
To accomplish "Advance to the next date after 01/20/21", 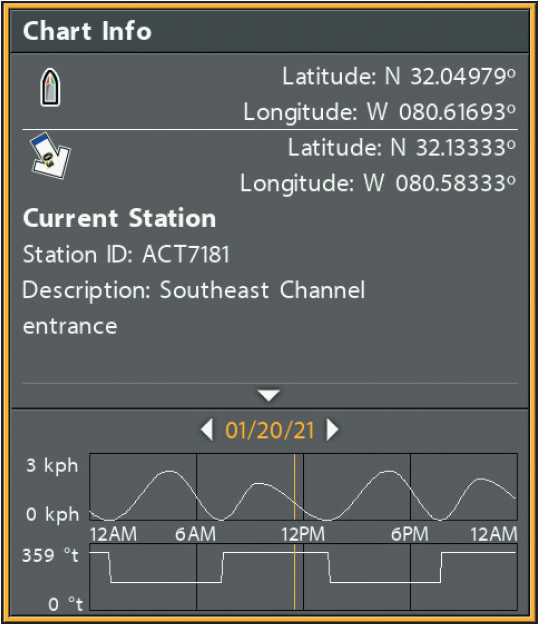I will pyautogui.click(x=332, y=430).
